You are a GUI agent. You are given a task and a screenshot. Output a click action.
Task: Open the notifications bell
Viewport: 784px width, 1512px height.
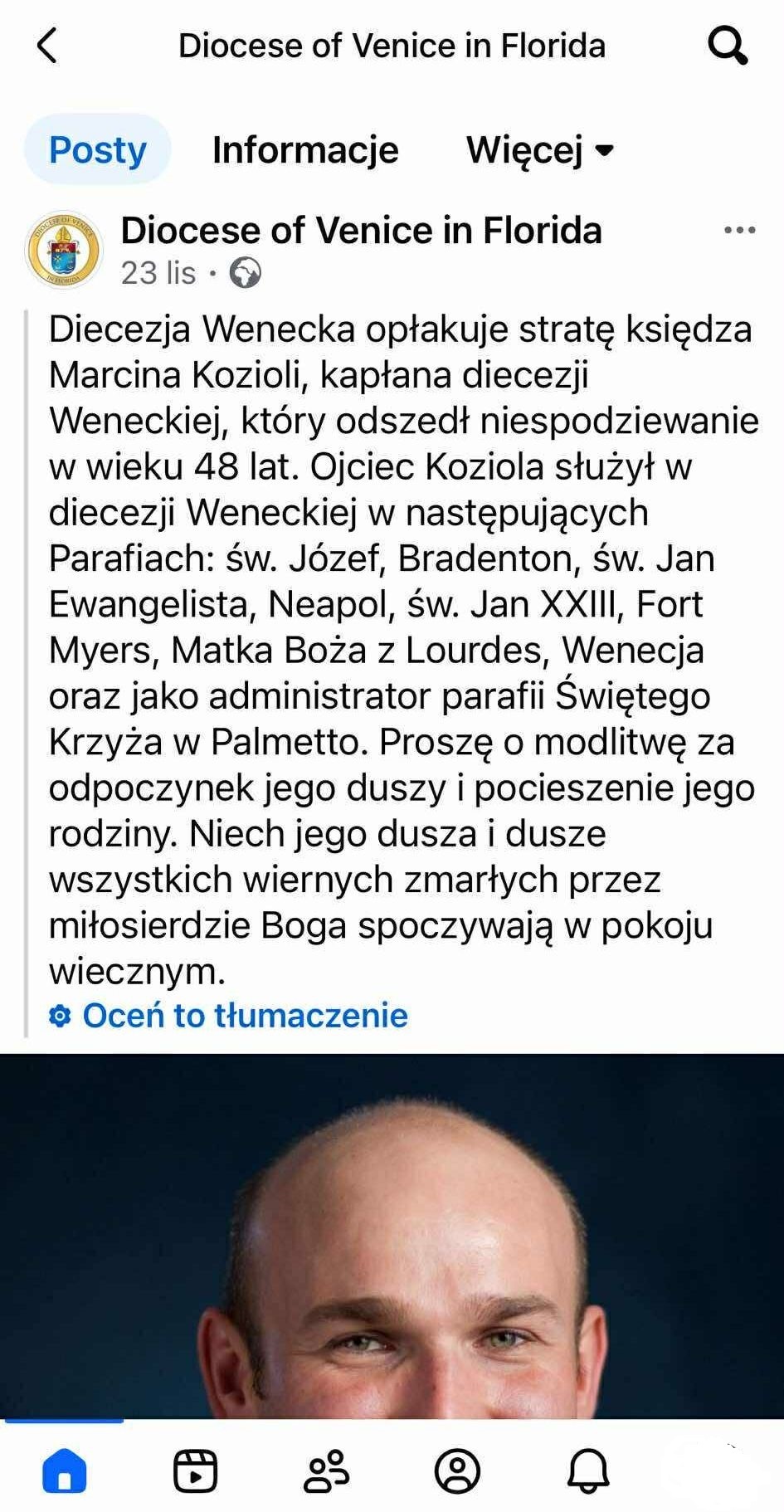(x=588, y=1471)
